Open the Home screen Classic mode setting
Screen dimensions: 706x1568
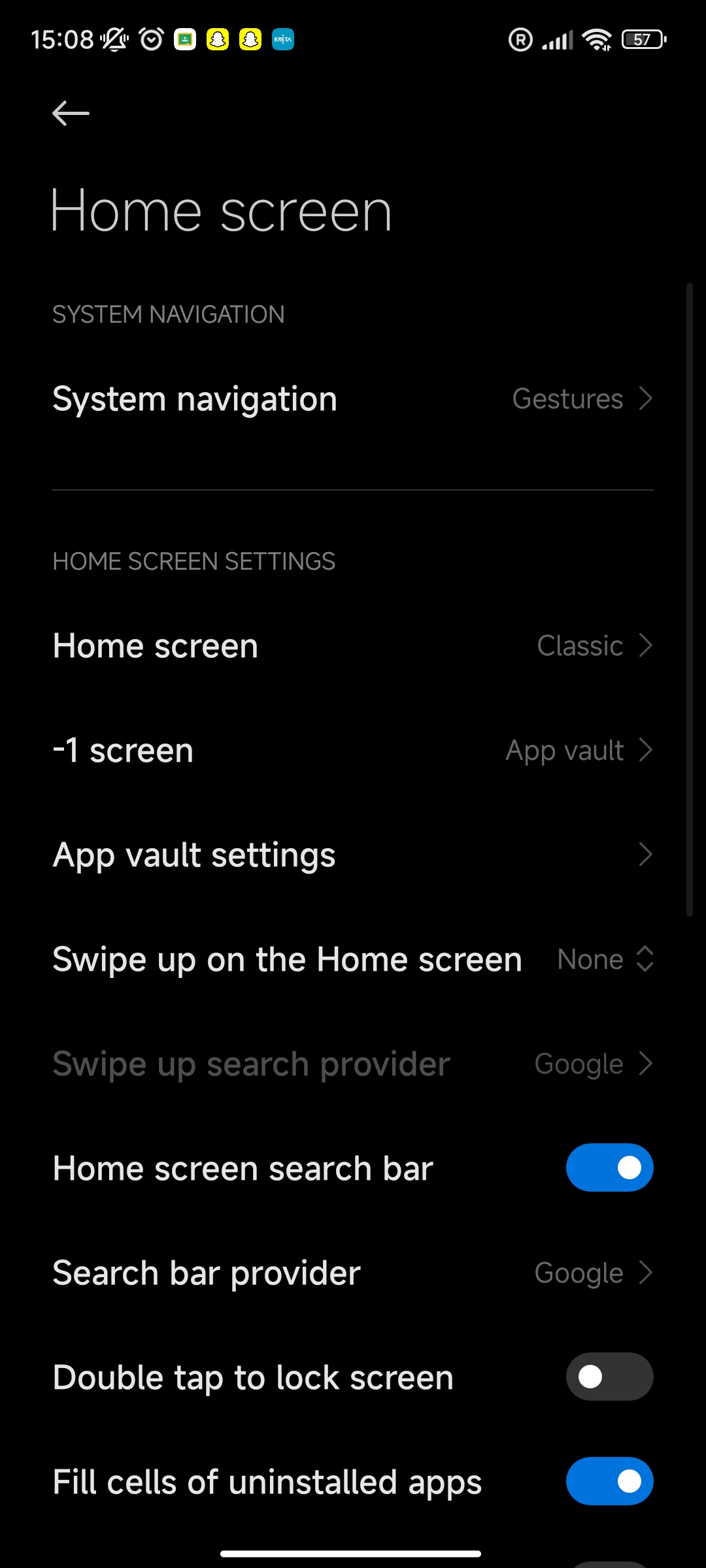(x=353, y=645)
